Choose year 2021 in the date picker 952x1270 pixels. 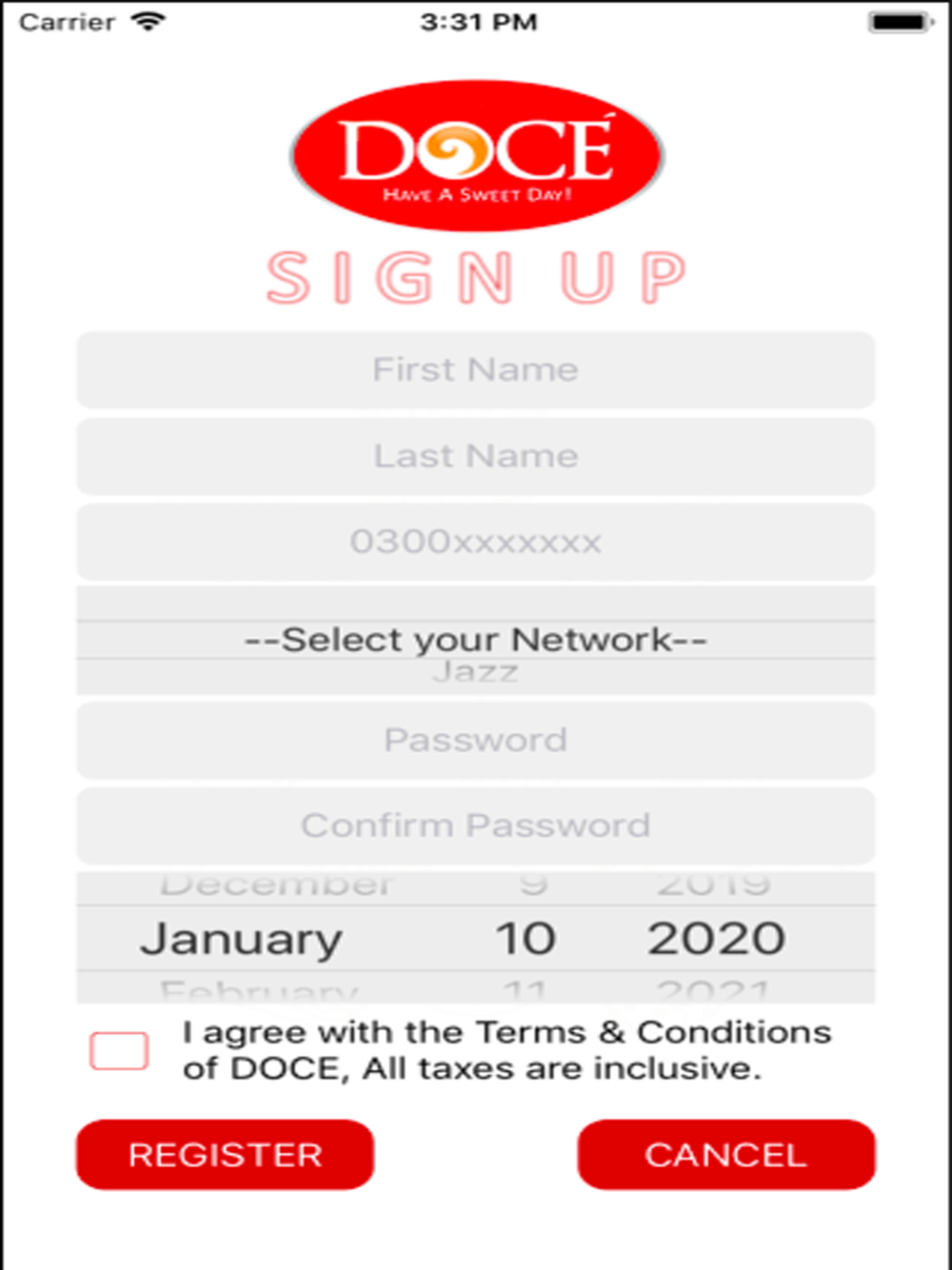(x=714, y=990)
